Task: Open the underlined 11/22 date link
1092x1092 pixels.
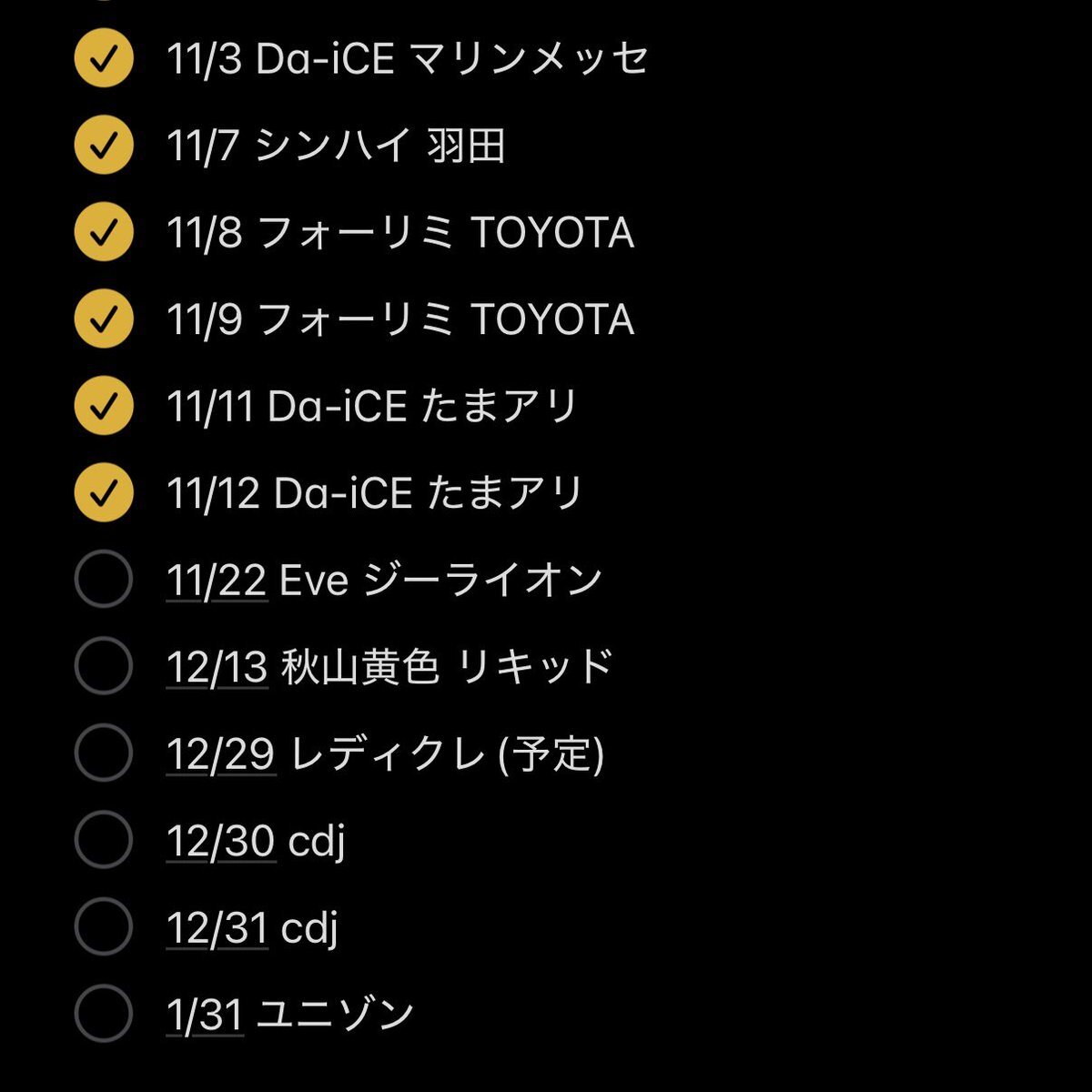Action: (x=217, y=580)
